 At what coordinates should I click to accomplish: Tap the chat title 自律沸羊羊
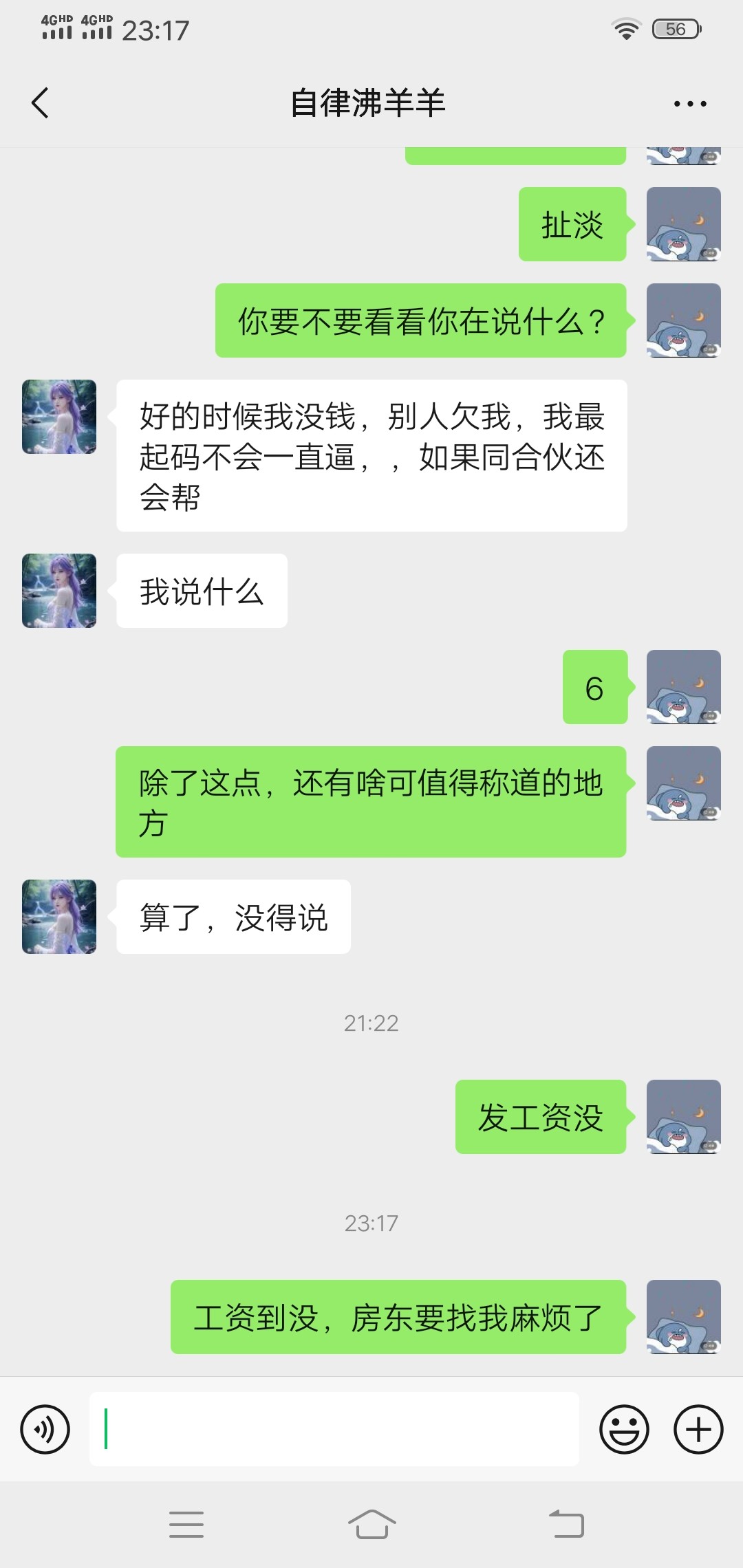[x=371, y=102]
